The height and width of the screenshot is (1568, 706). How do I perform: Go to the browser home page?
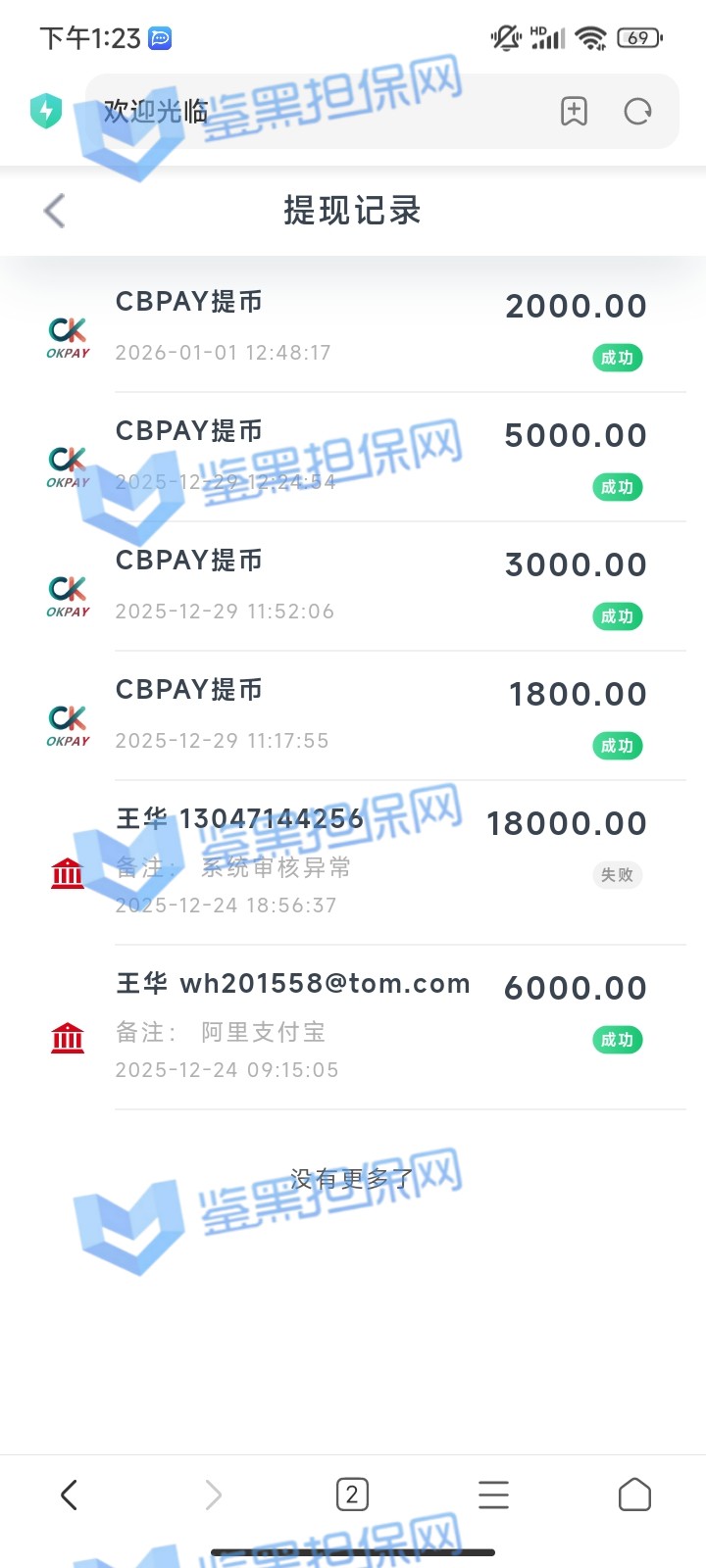tap(634, 1494)
